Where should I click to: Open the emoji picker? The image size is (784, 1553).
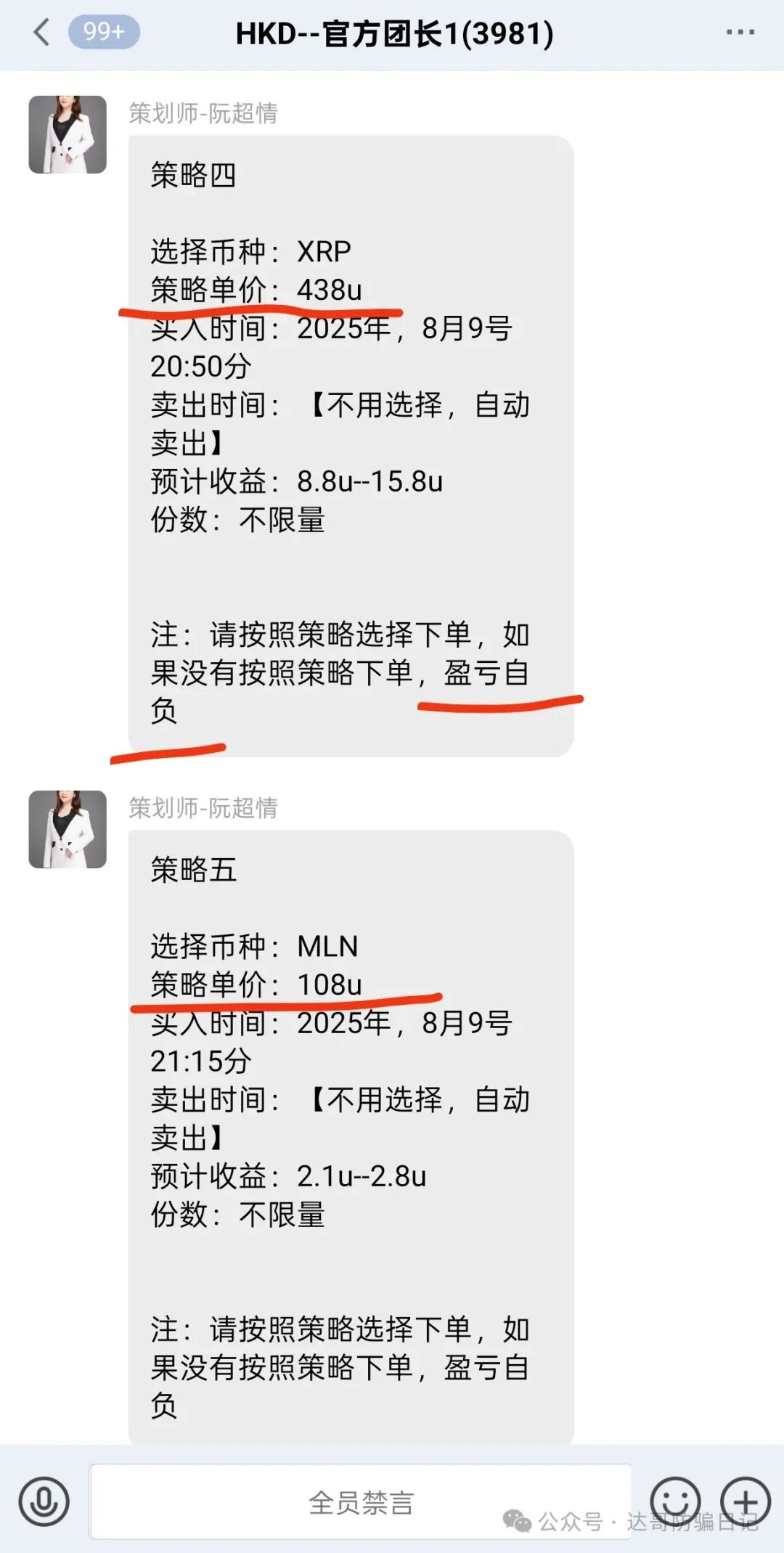[675, 1501]
